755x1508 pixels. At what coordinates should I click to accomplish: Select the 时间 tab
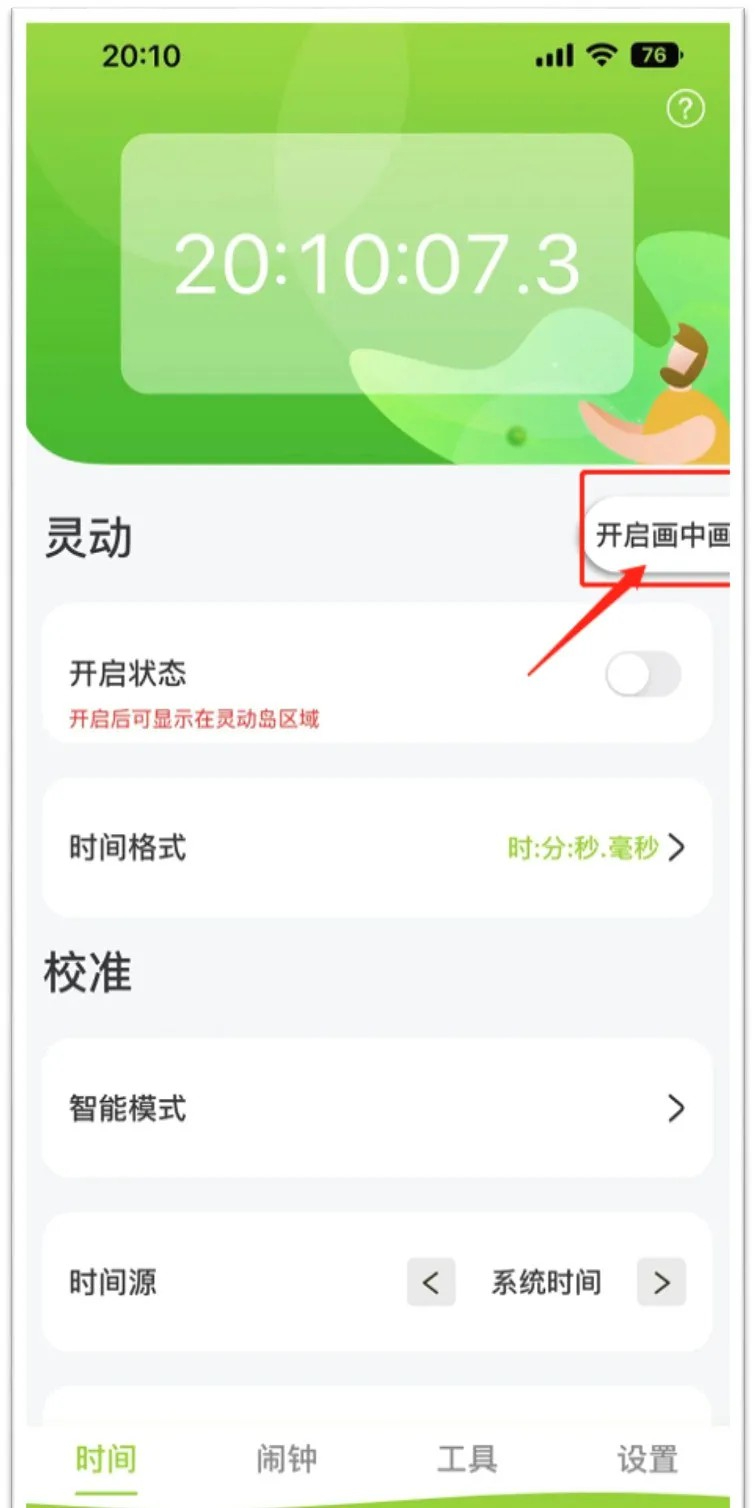coord(106,1459)
